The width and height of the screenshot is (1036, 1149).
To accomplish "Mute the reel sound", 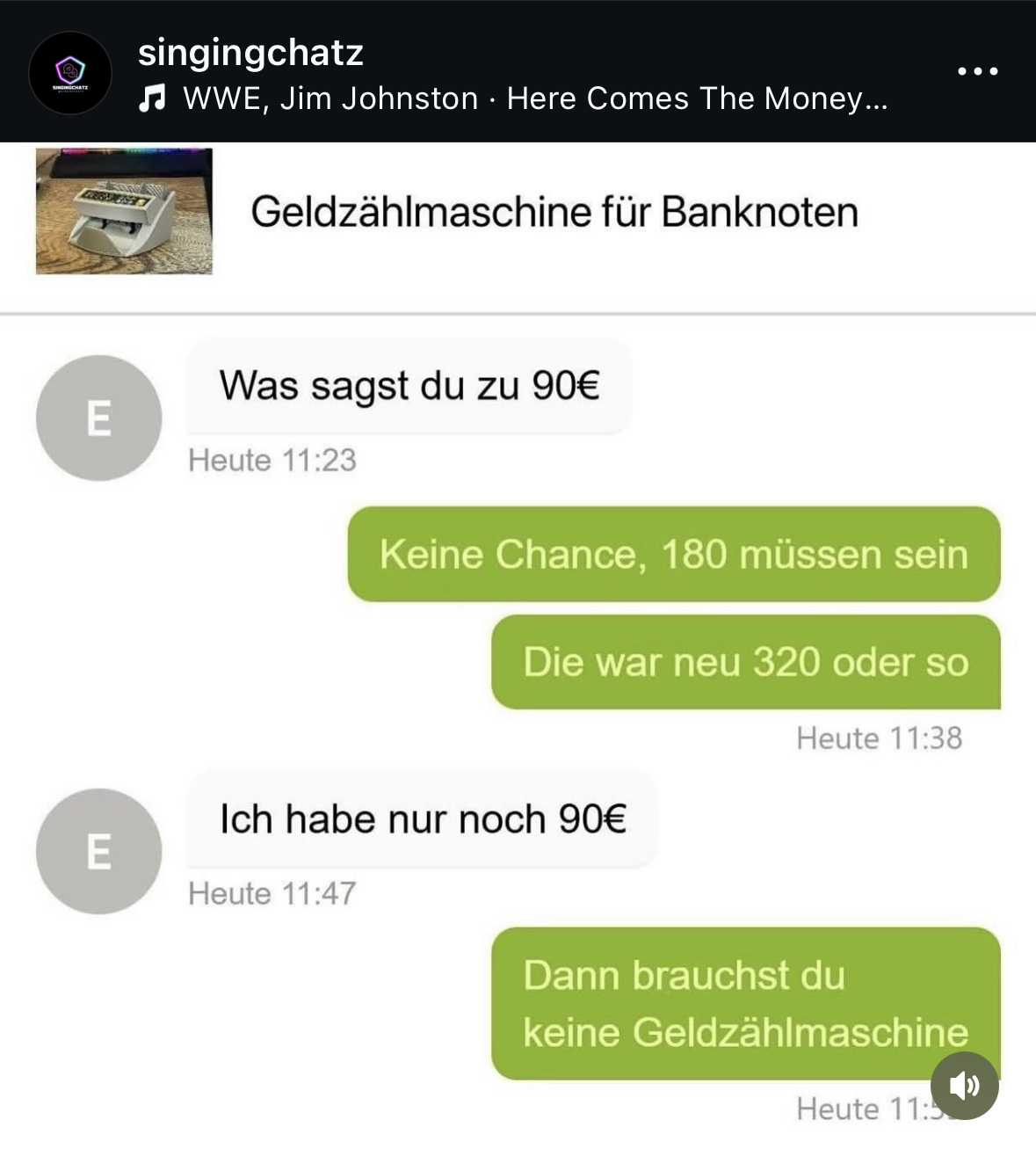I will tap(964, 1086).
